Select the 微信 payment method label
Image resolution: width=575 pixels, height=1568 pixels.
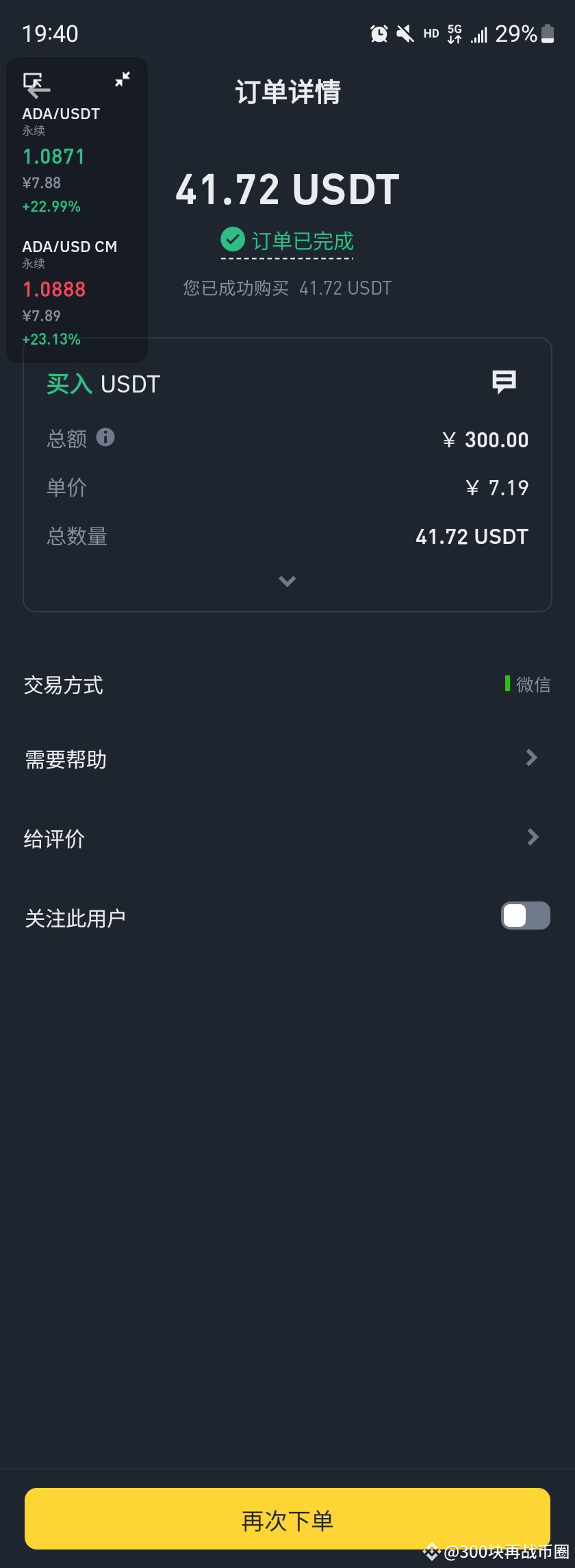click(535, 685)
